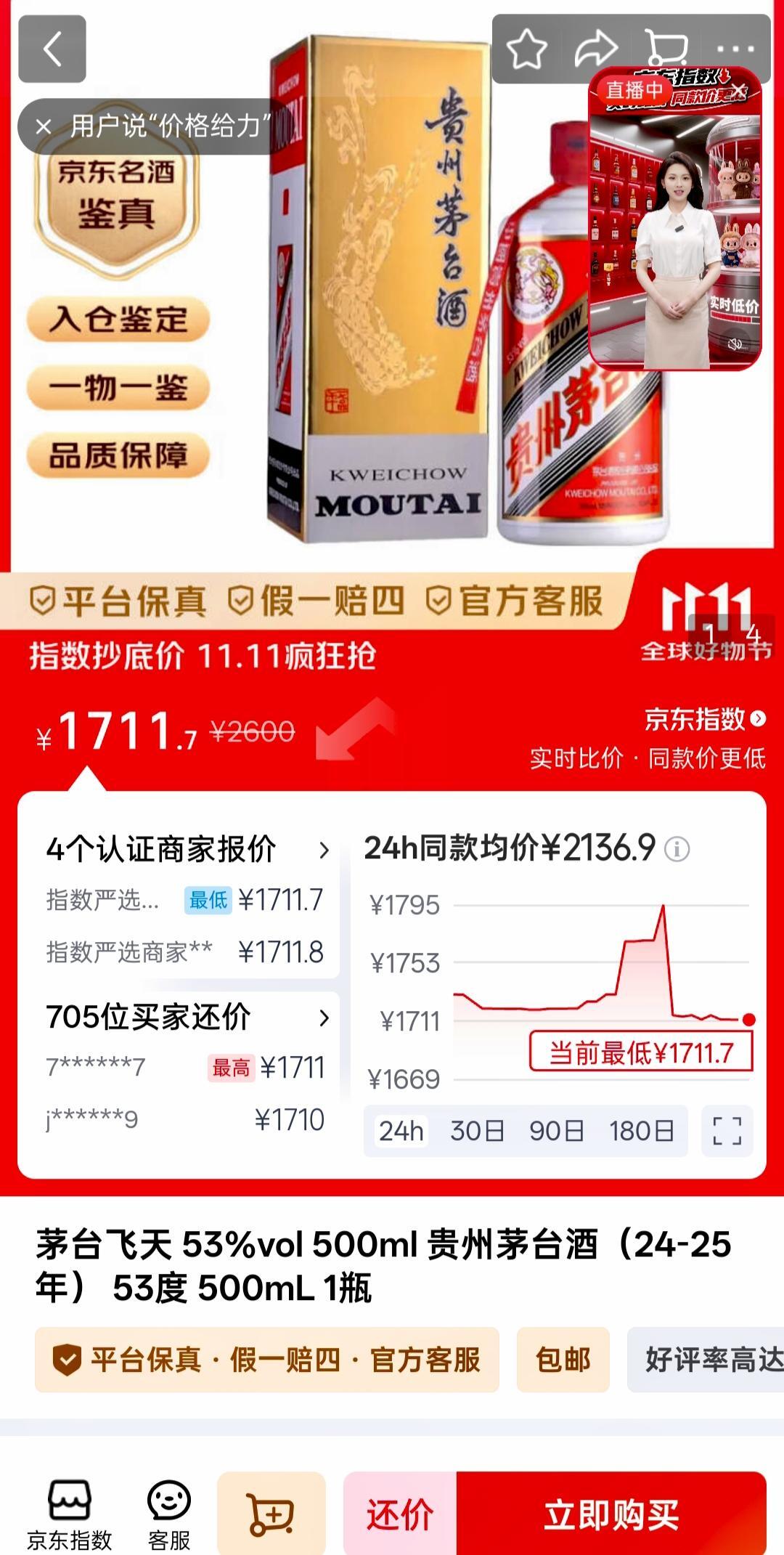Open the 京东指数 price comparison link
784x1555 pixels.
pos(704,719)
